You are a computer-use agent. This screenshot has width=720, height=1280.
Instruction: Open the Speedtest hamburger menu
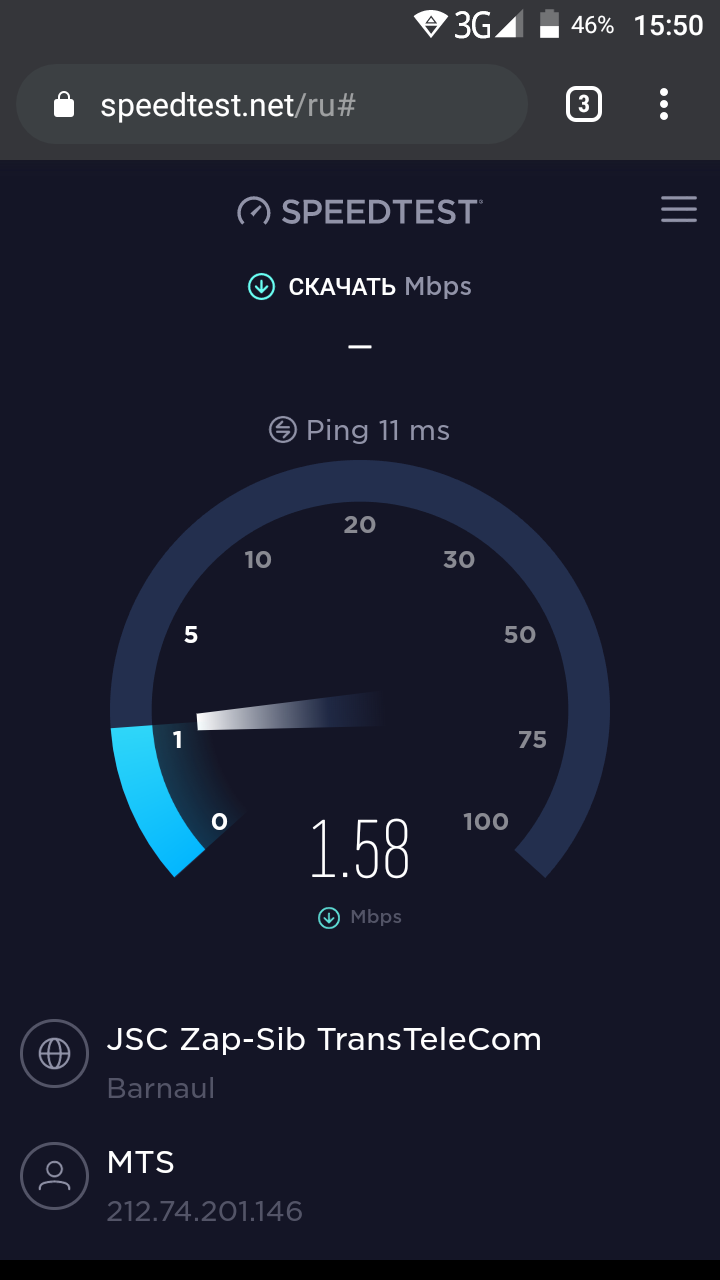(679, 210)
